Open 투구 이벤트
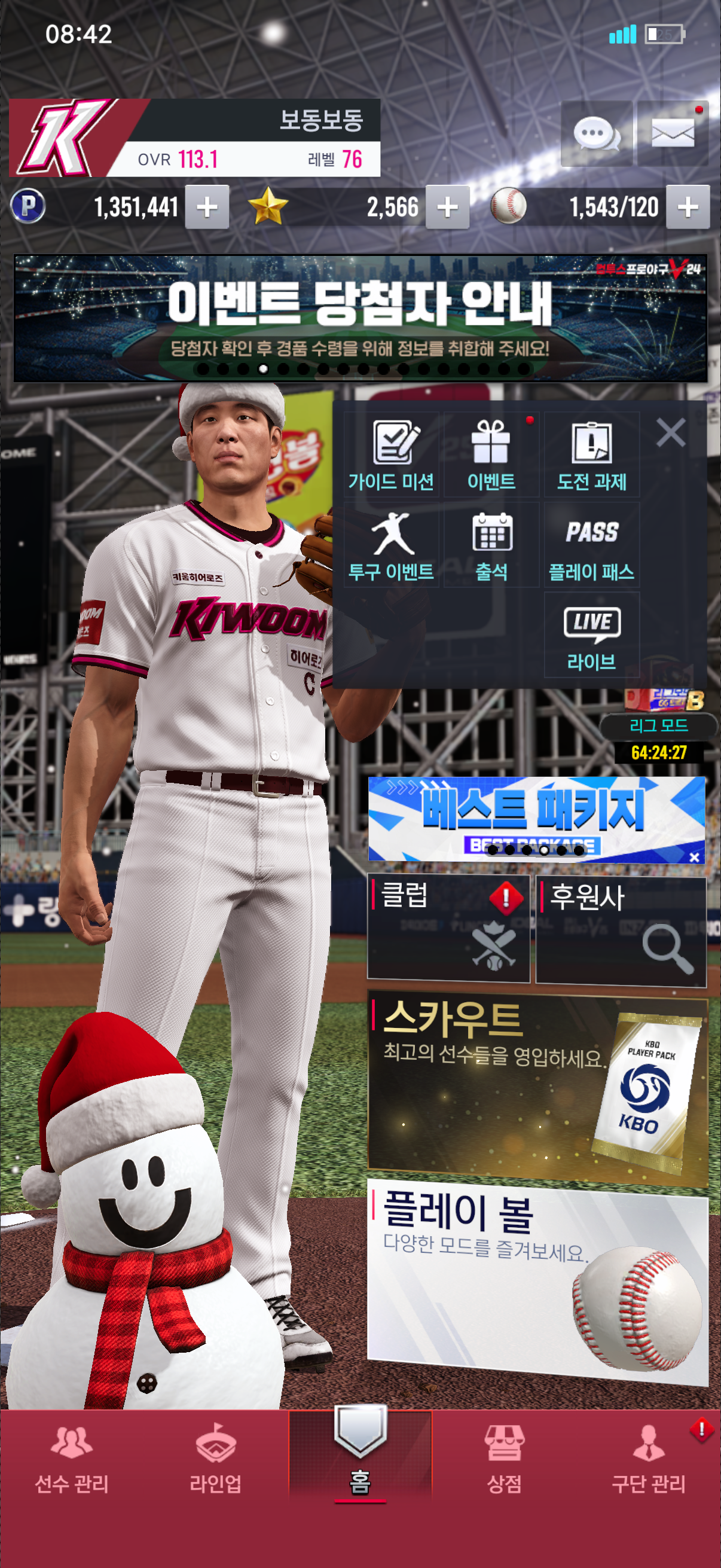The width and height of the screenshot is (721, 1568). 391,545
